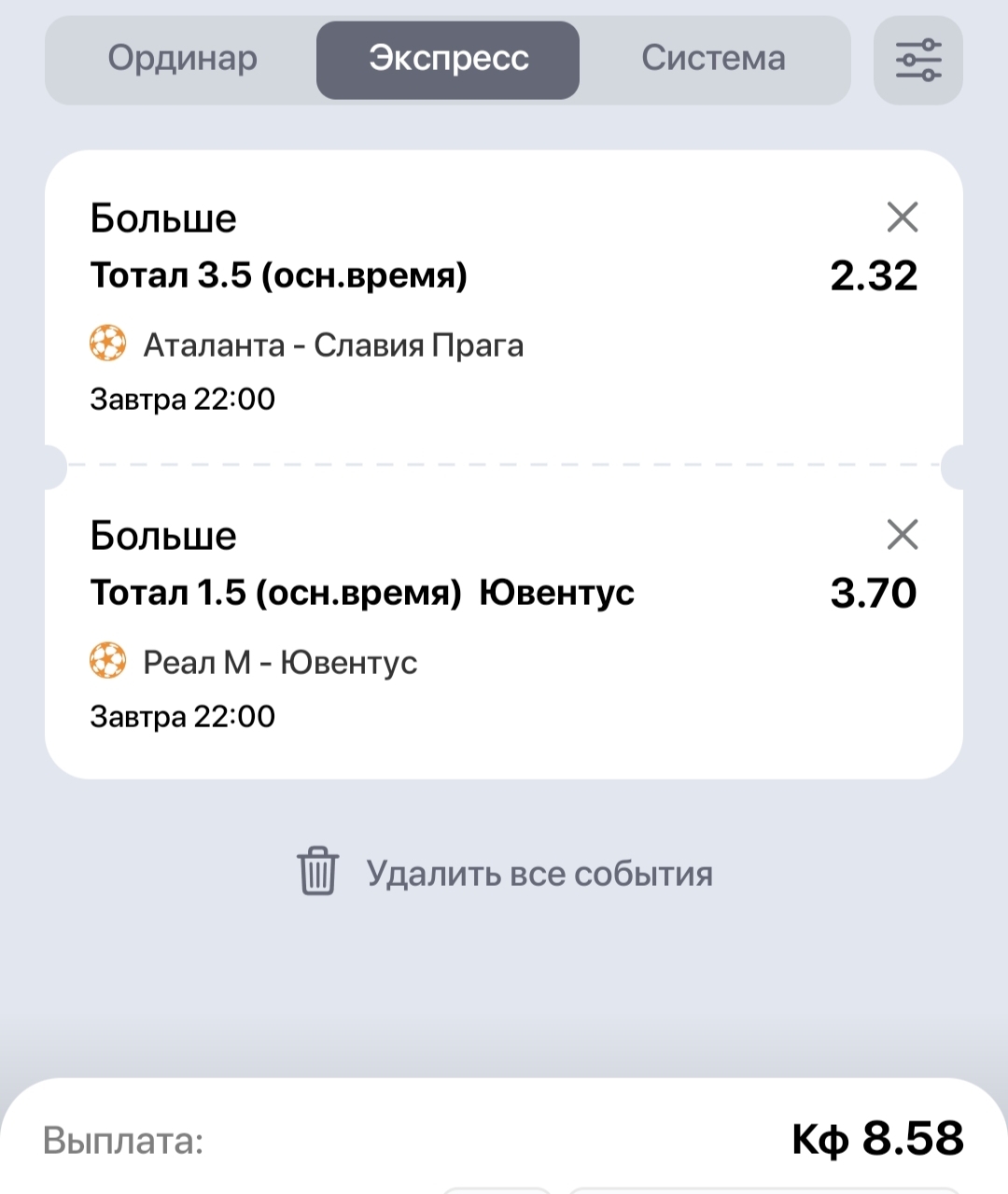Open the Аталанта - Славия Прага event
The width and height of the screenshot is (1008, 1194).
(x=332, y=345)
